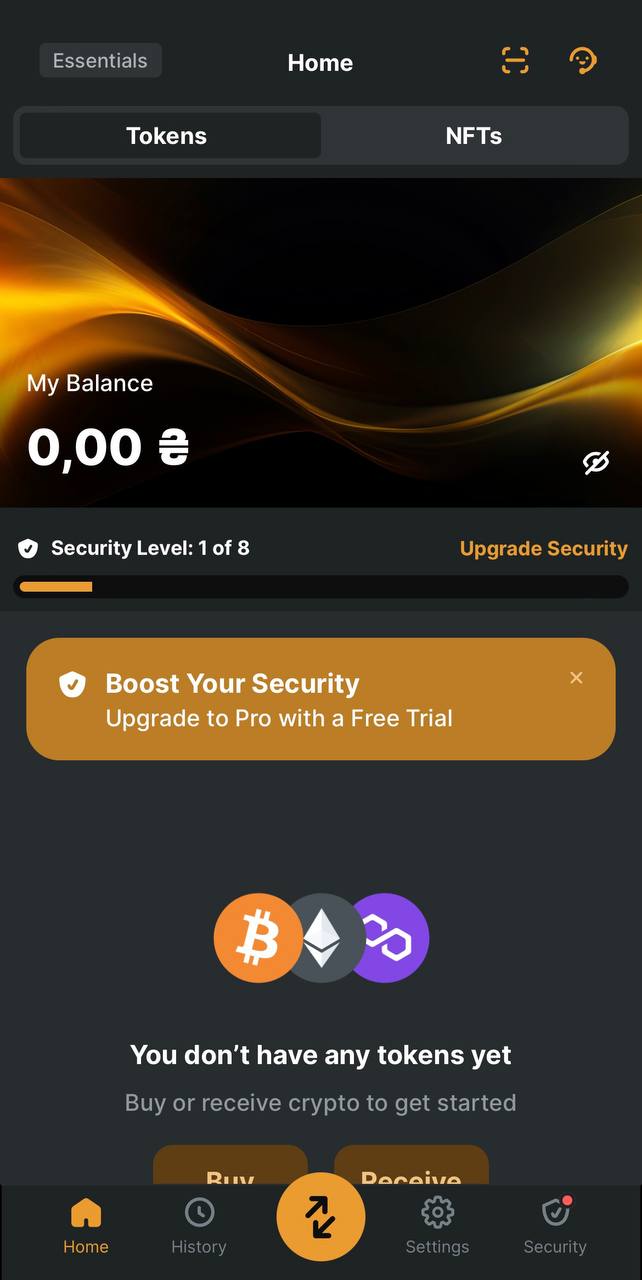Image resolution: width=642 pixels, height=1280 pixels.
Task: Open the support assistant icon
Action: (583, 61)
